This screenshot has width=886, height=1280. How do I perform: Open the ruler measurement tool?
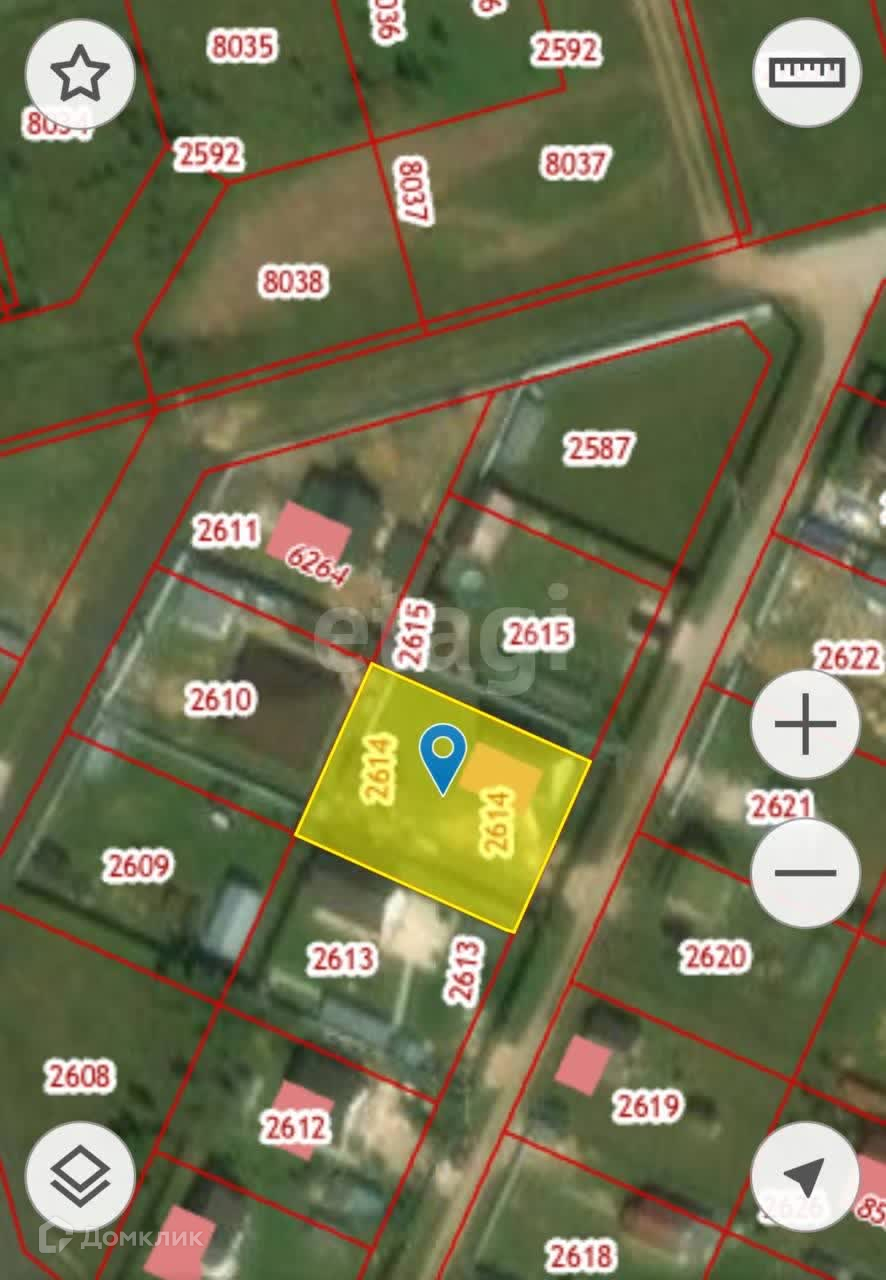[806, 73]
